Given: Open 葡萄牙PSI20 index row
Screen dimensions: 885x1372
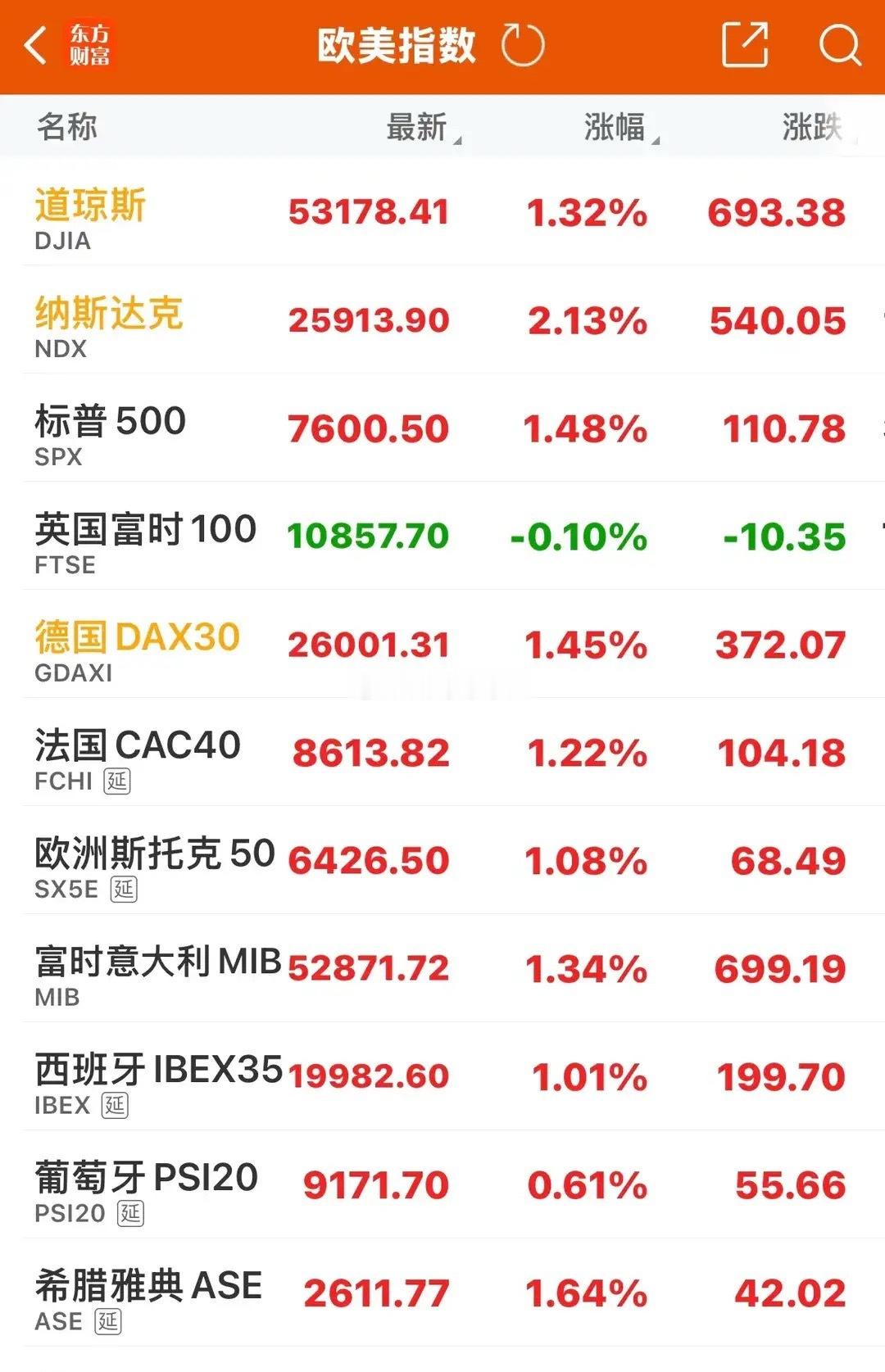Looking at the screenshot, I should pyautogui.click(x=442, y=1184).
